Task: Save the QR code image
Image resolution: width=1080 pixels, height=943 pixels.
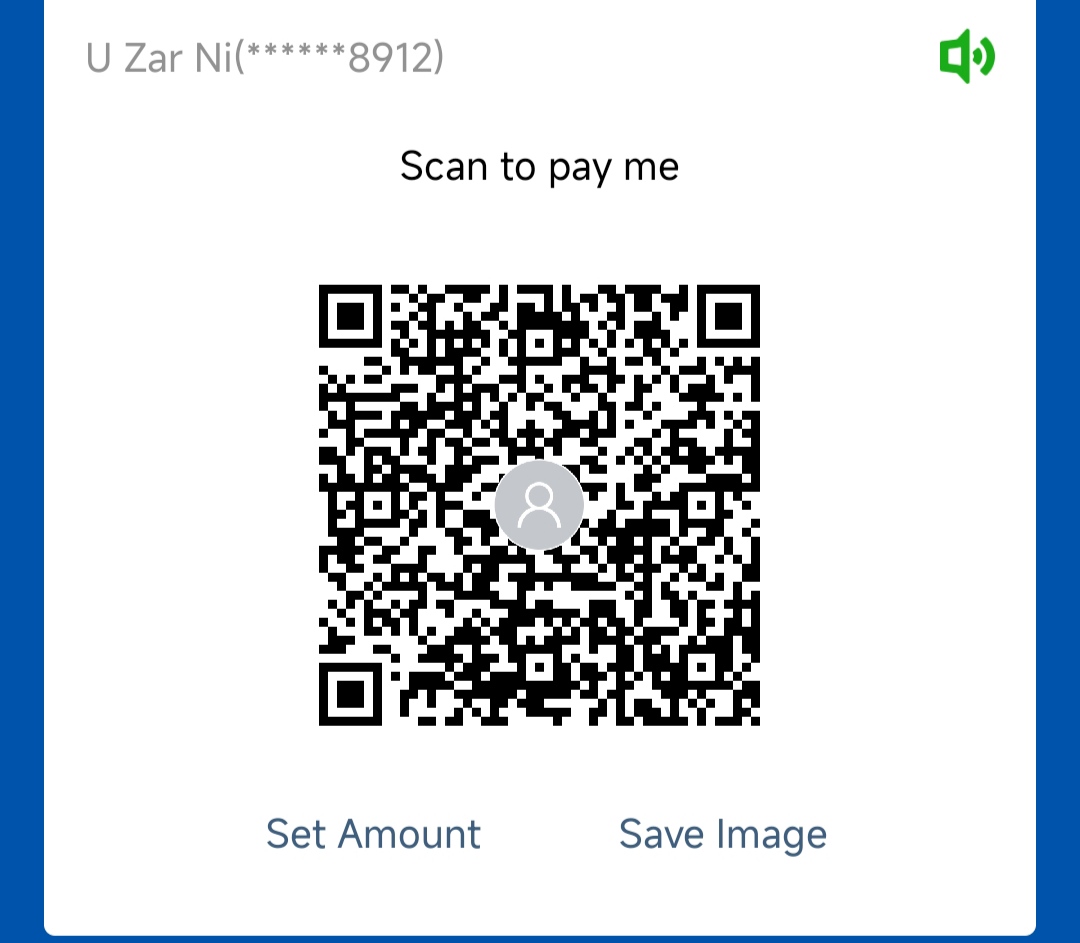Action: click(x=722, y=834)
